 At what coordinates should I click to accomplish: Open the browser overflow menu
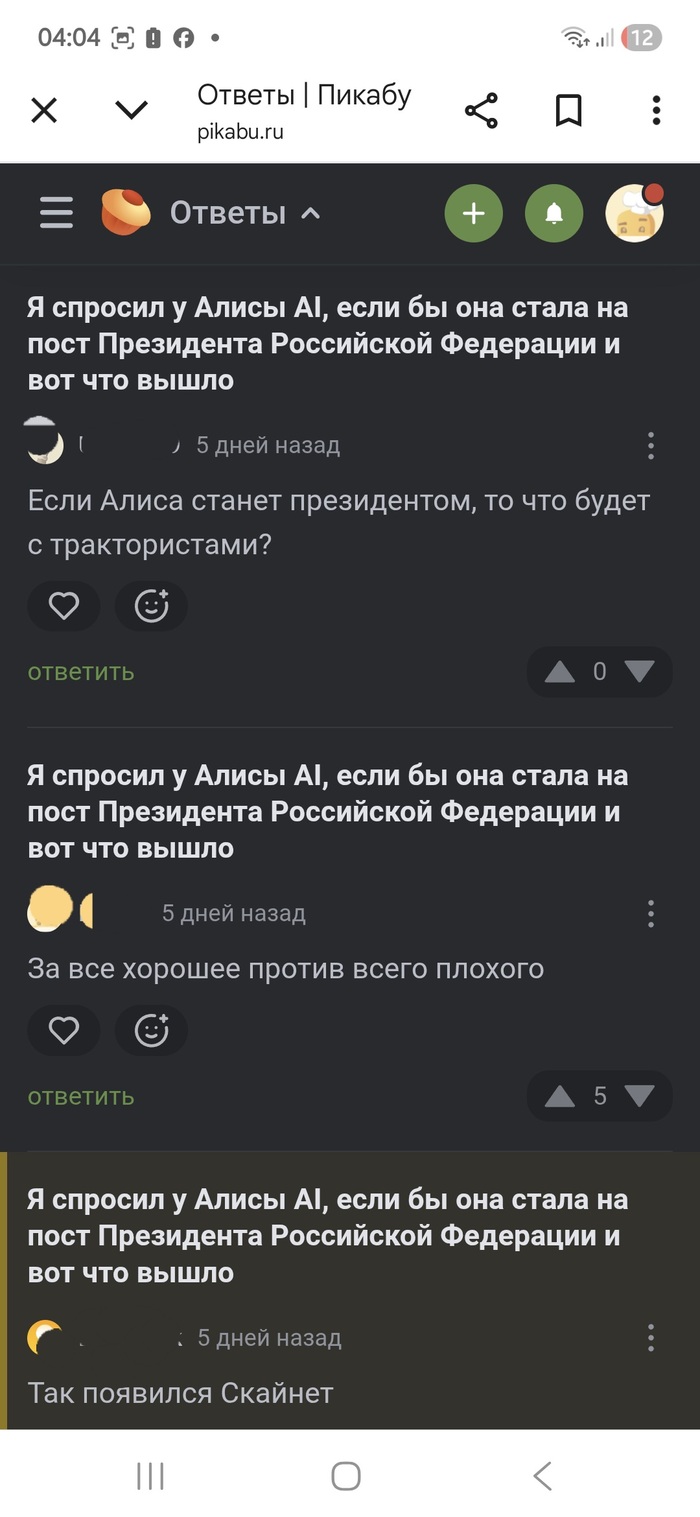coord(656,110)
